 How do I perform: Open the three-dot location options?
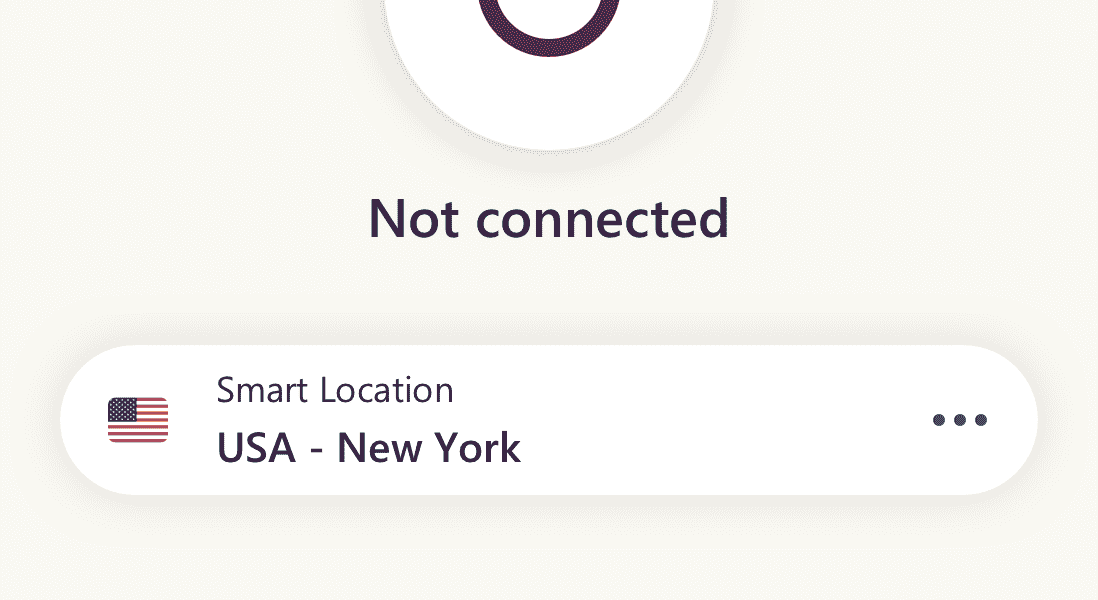959,420
